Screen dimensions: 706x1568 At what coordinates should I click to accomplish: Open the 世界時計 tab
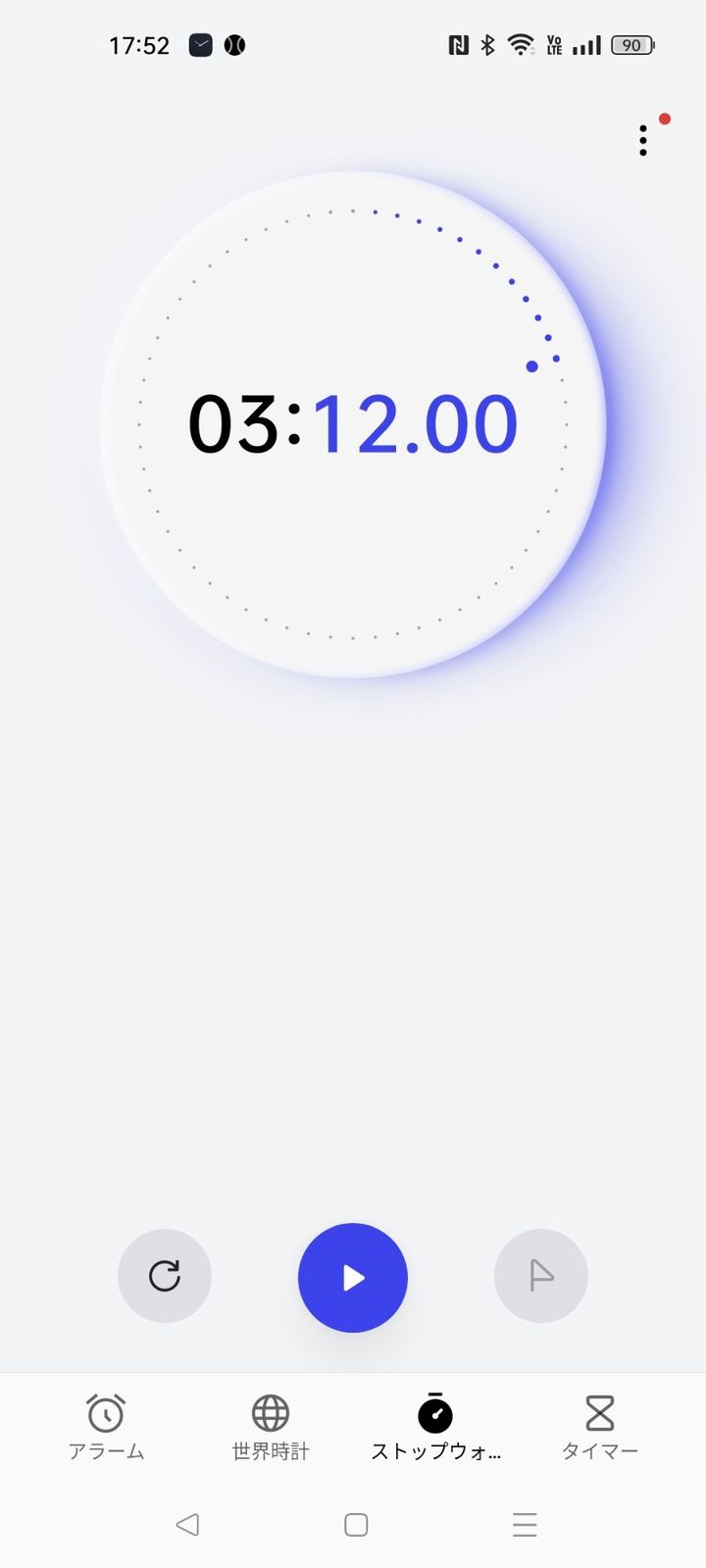click(x=271, y=1428)
